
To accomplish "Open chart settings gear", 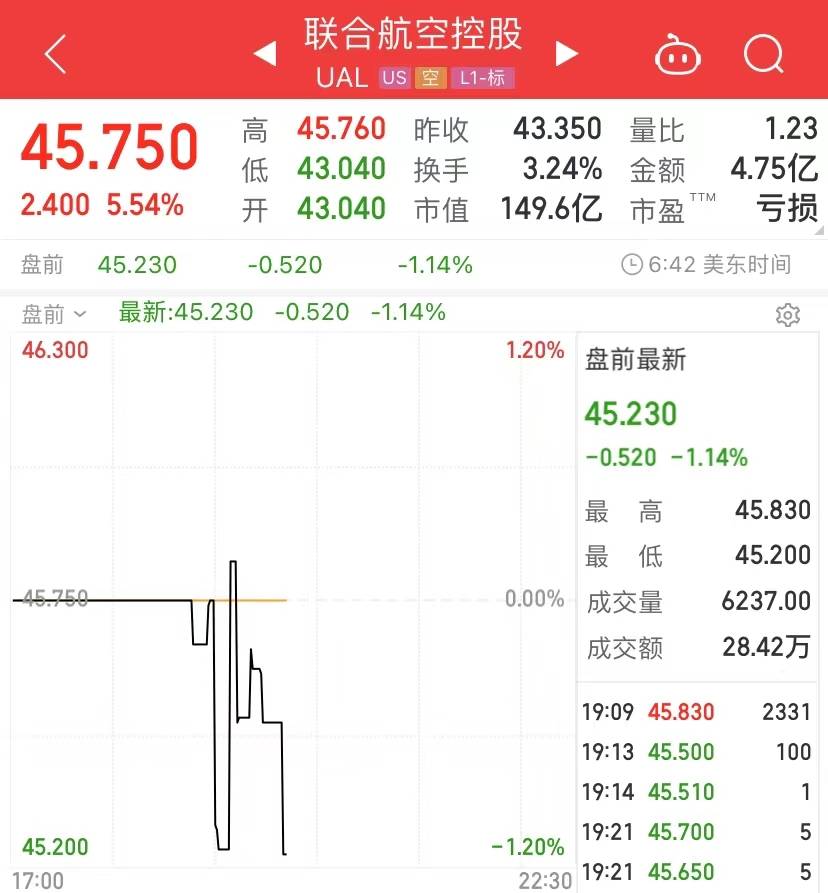I will tap(788, 315).
